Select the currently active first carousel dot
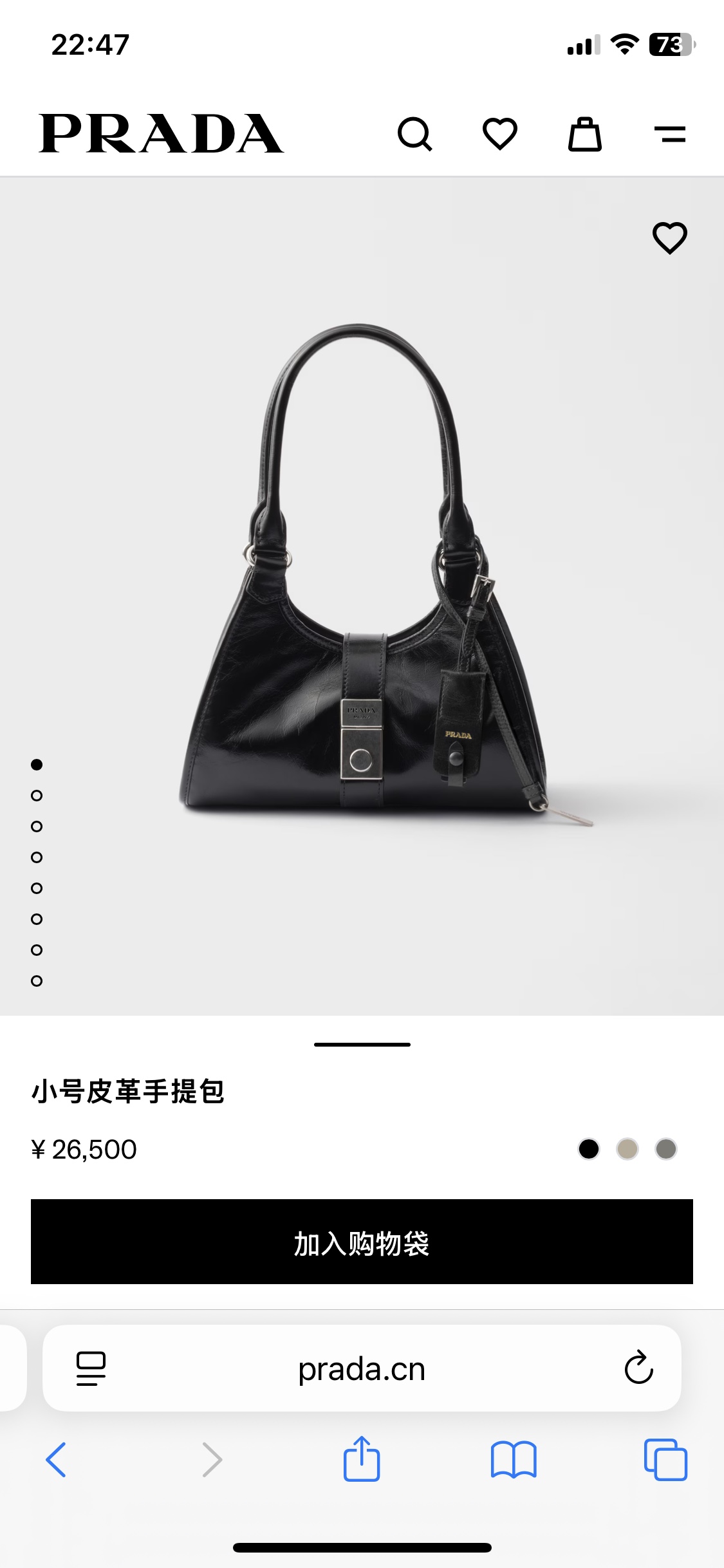Screen dimensions: 724x1568 pos(36,765)
